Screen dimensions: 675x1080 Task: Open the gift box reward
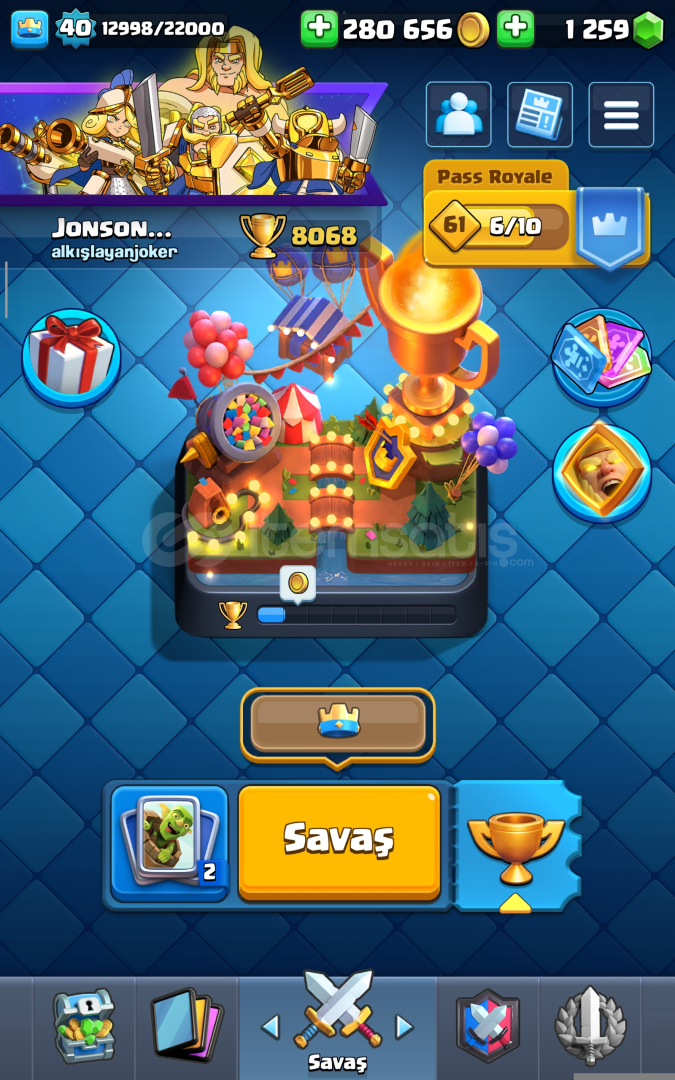pyautogui.click(x=71, y=357)
